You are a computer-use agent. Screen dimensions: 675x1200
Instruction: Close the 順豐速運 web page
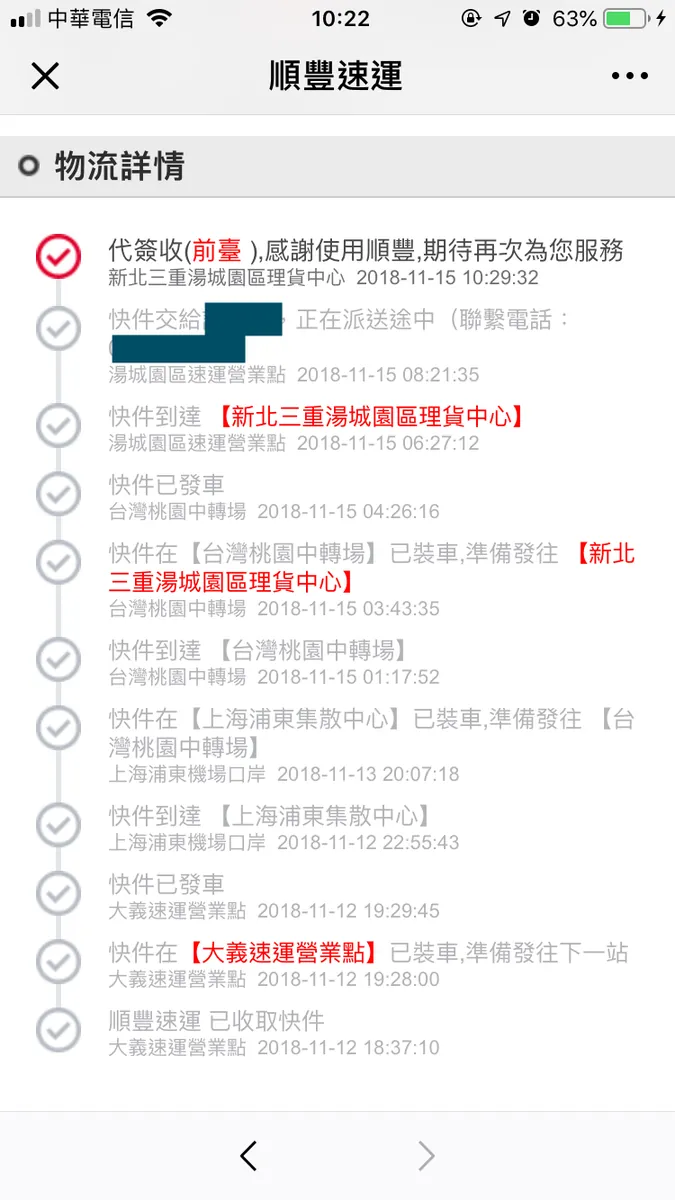(x=45, y=76)
